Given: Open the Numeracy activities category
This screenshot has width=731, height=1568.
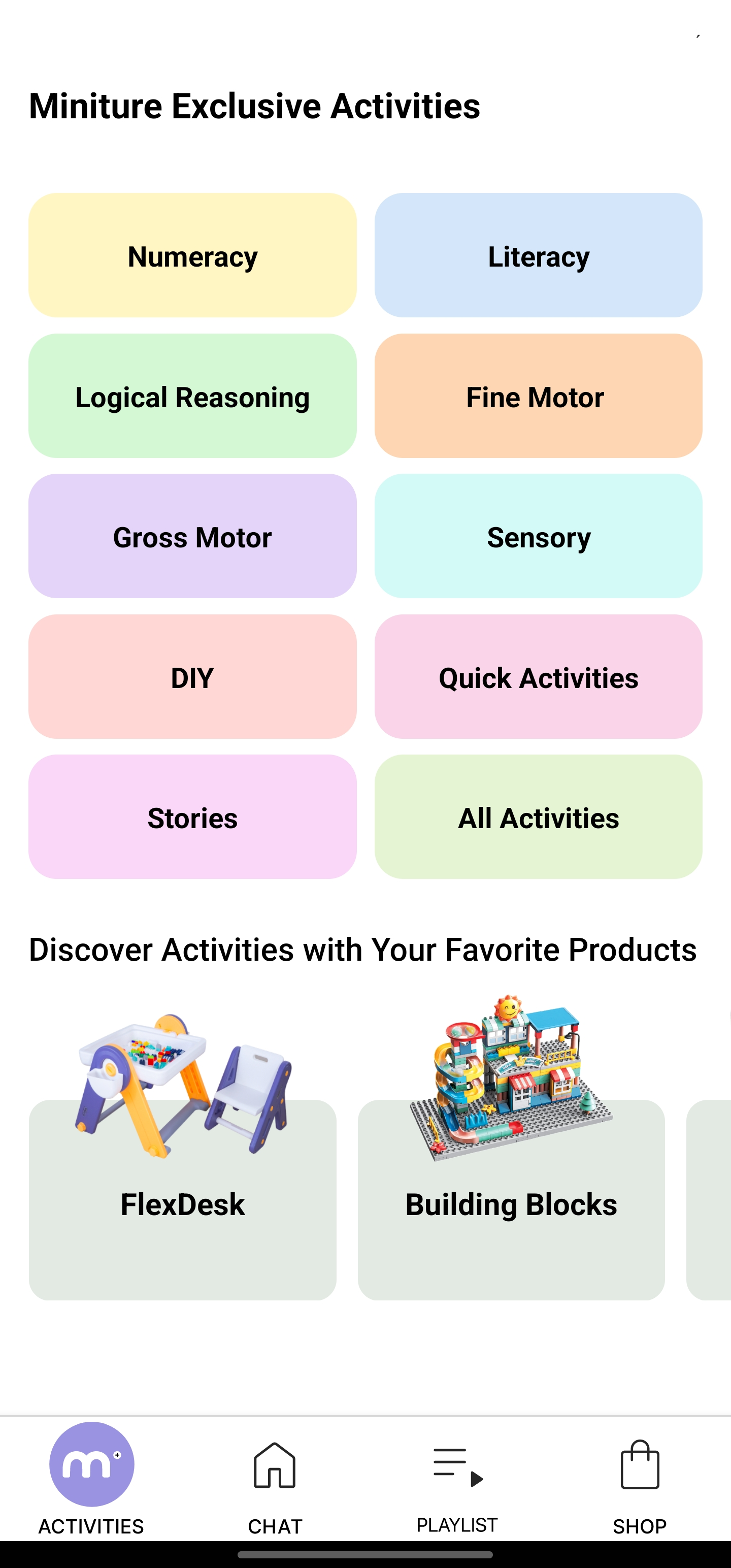Looking at the screenshot, I should (x=192, y=255).
